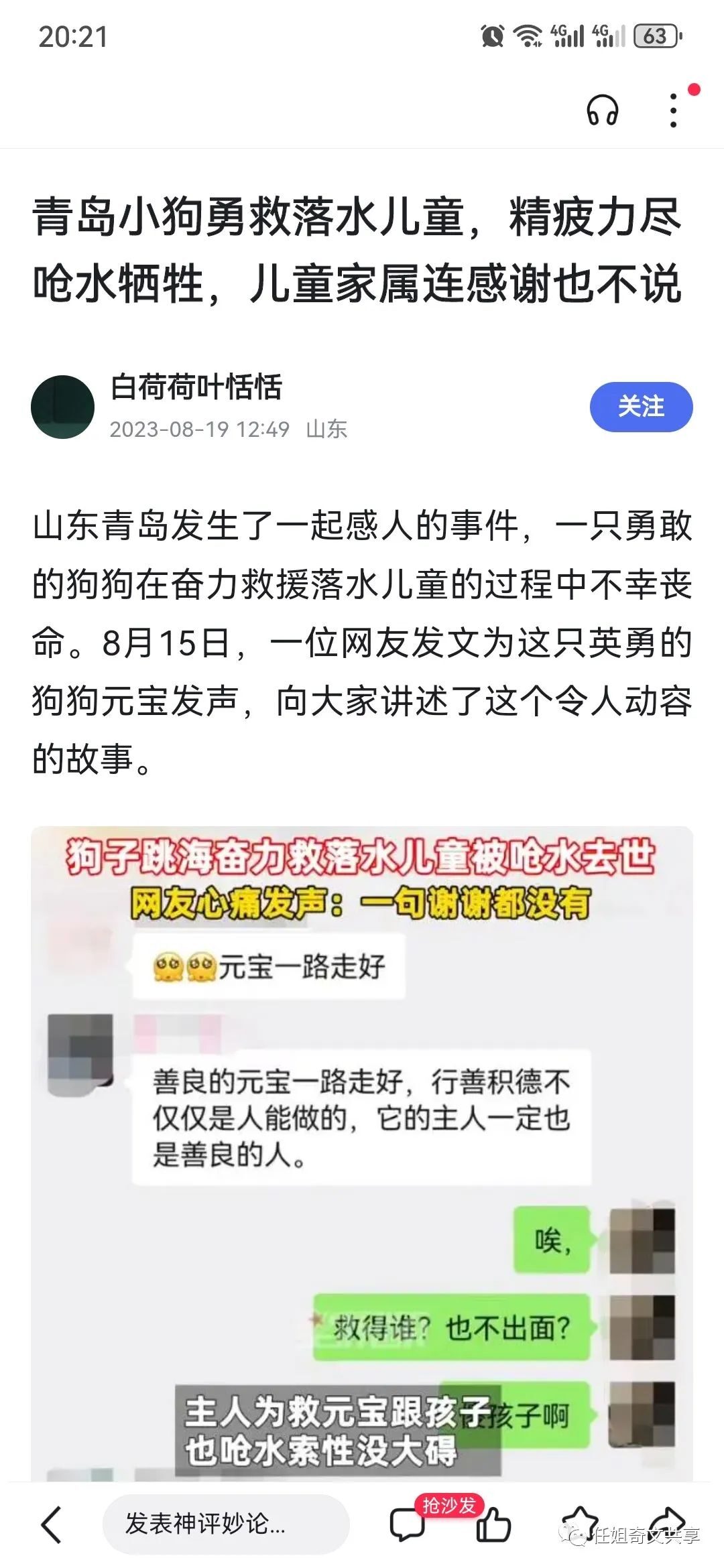Tap the 发表神评妙论 comment box
Screen dimensions: 724x1568
click(x=226, y=1524)
